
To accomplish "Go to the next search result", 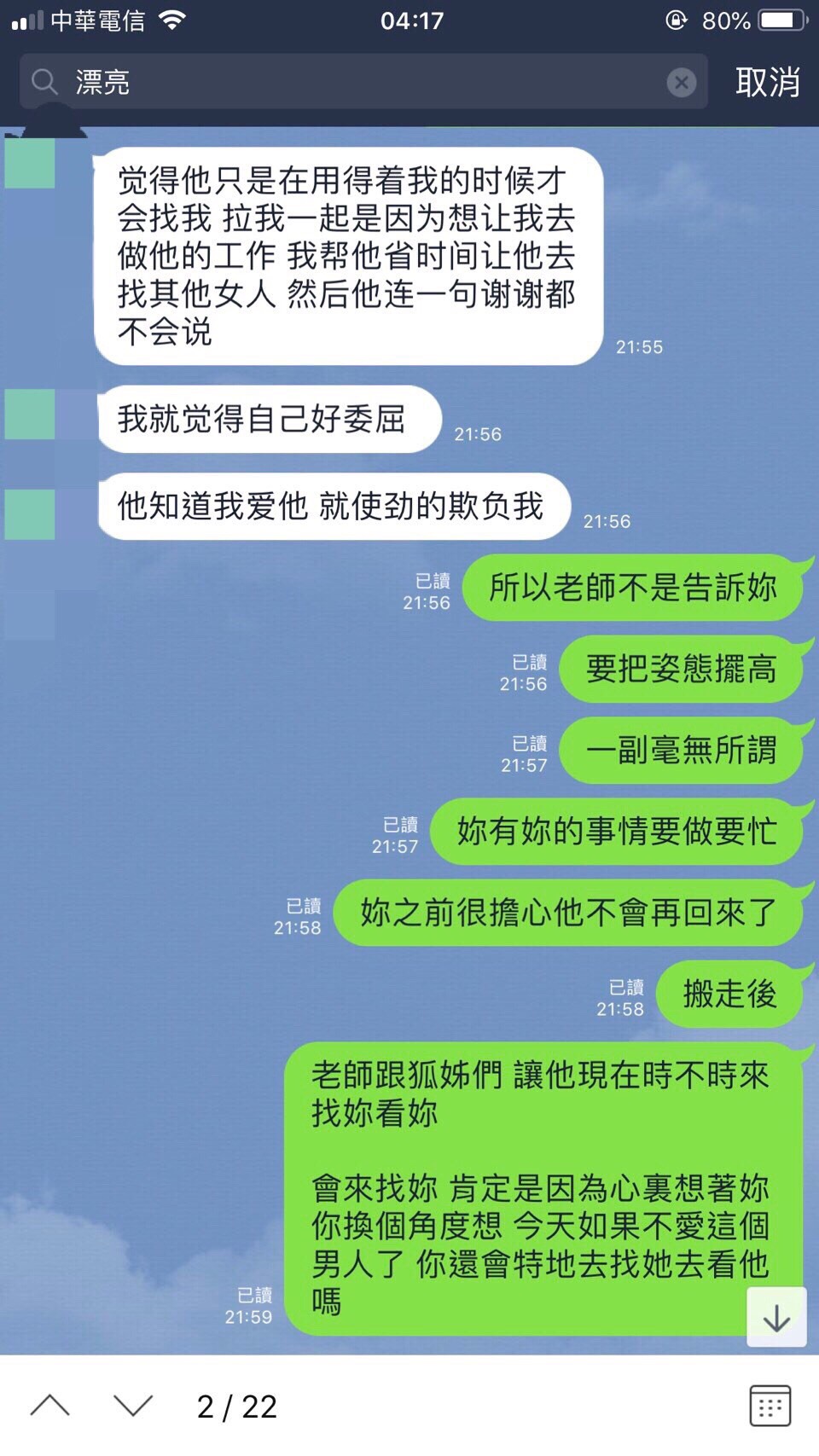I will 133,1406.
